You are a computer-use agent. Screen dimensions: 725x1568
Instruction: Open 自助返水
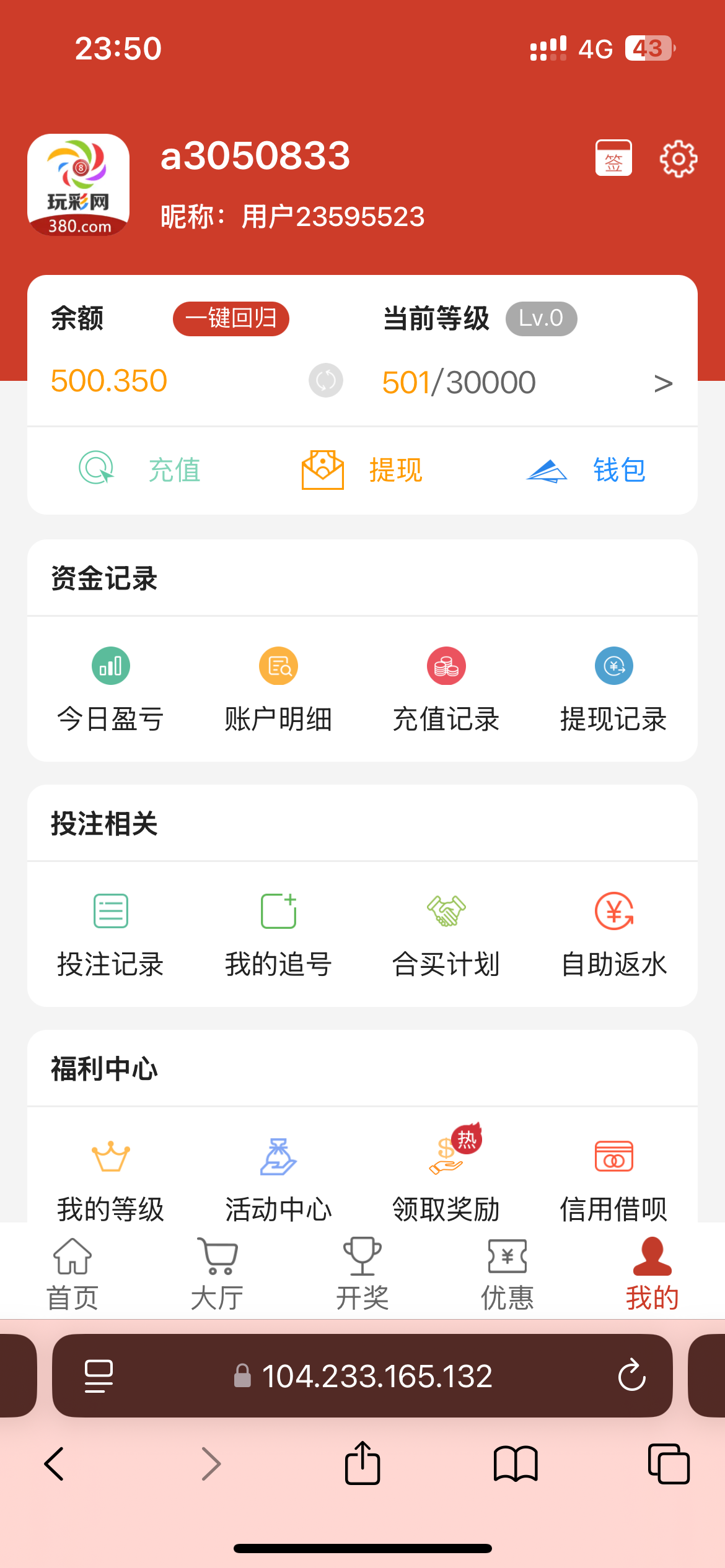[613, 934]
